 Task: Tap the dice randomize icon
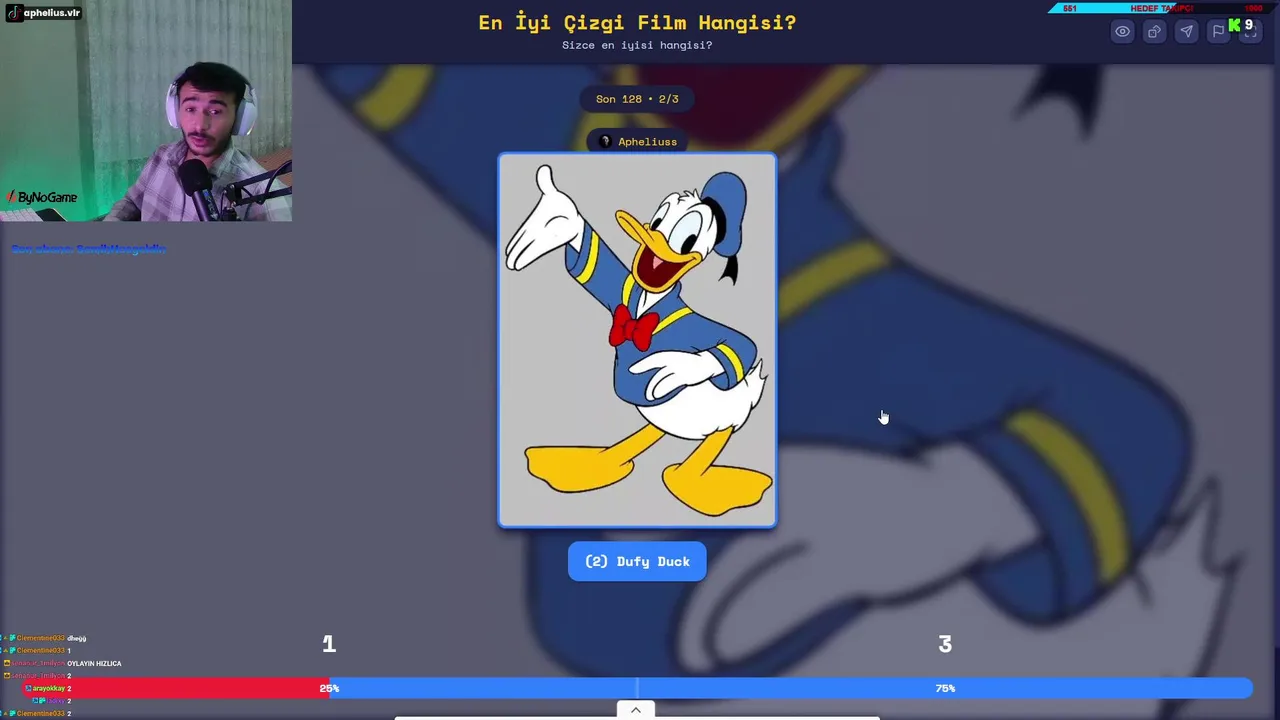coord(1154,31)
